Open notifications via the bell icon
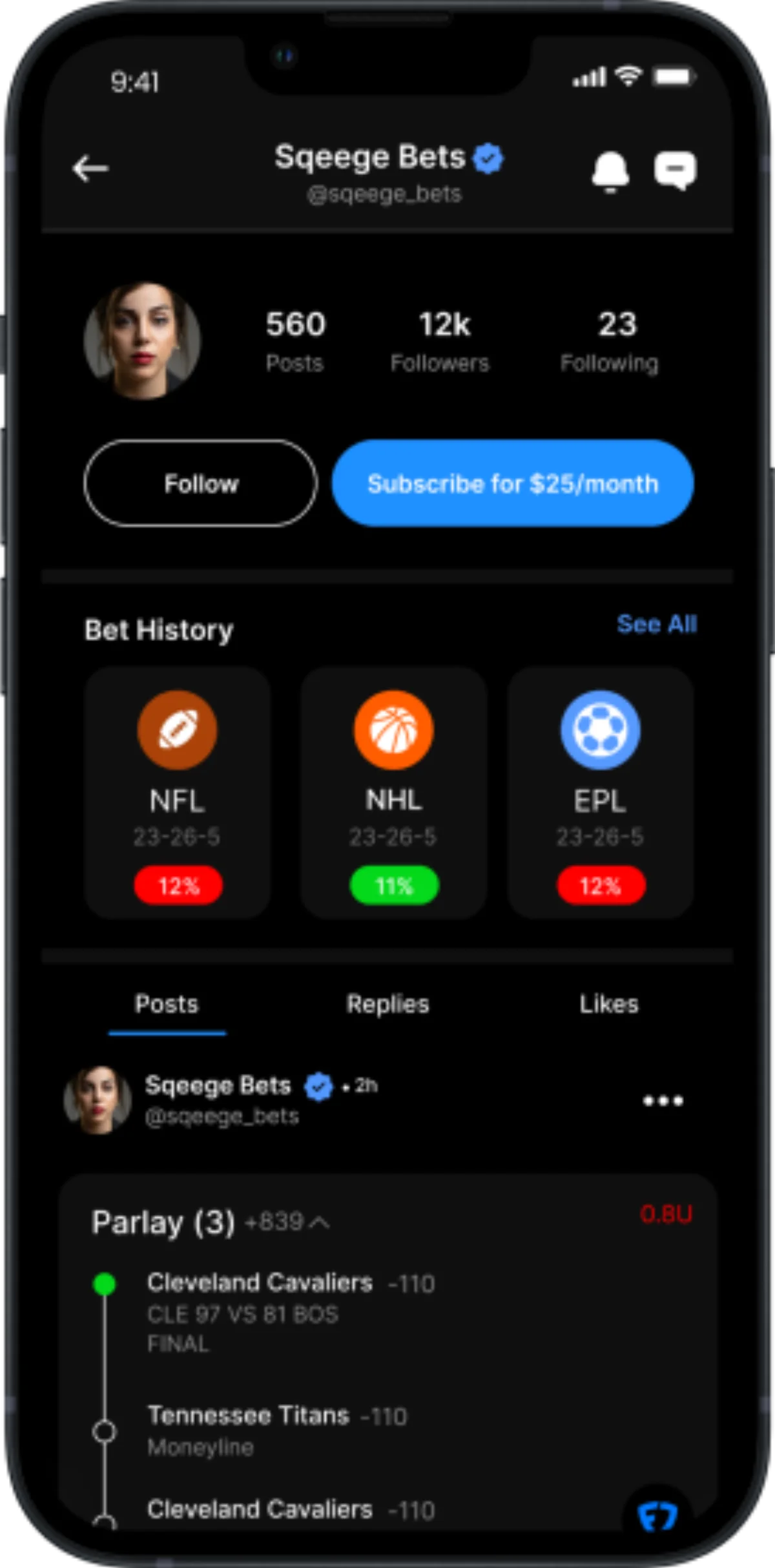This screenshot has width=775, height=1568. (611, 169)
